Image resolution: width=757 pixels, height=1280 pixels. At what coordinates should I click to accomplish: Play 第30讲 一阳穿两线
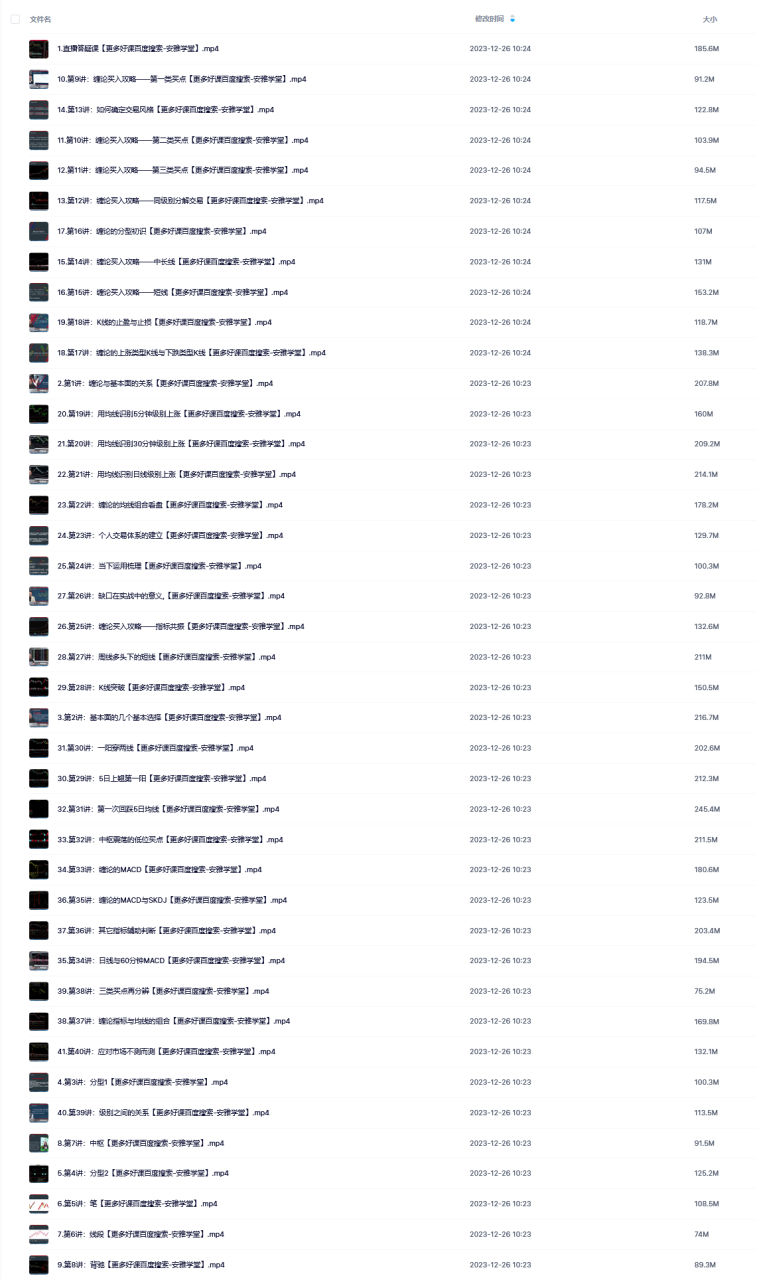[155, 748]
